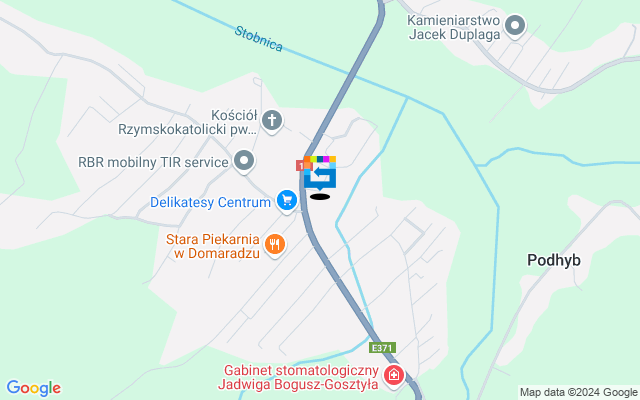640x400 pixels.
Task: Open the Delikatesy Centrum shop marker
Action: (287, 201)
